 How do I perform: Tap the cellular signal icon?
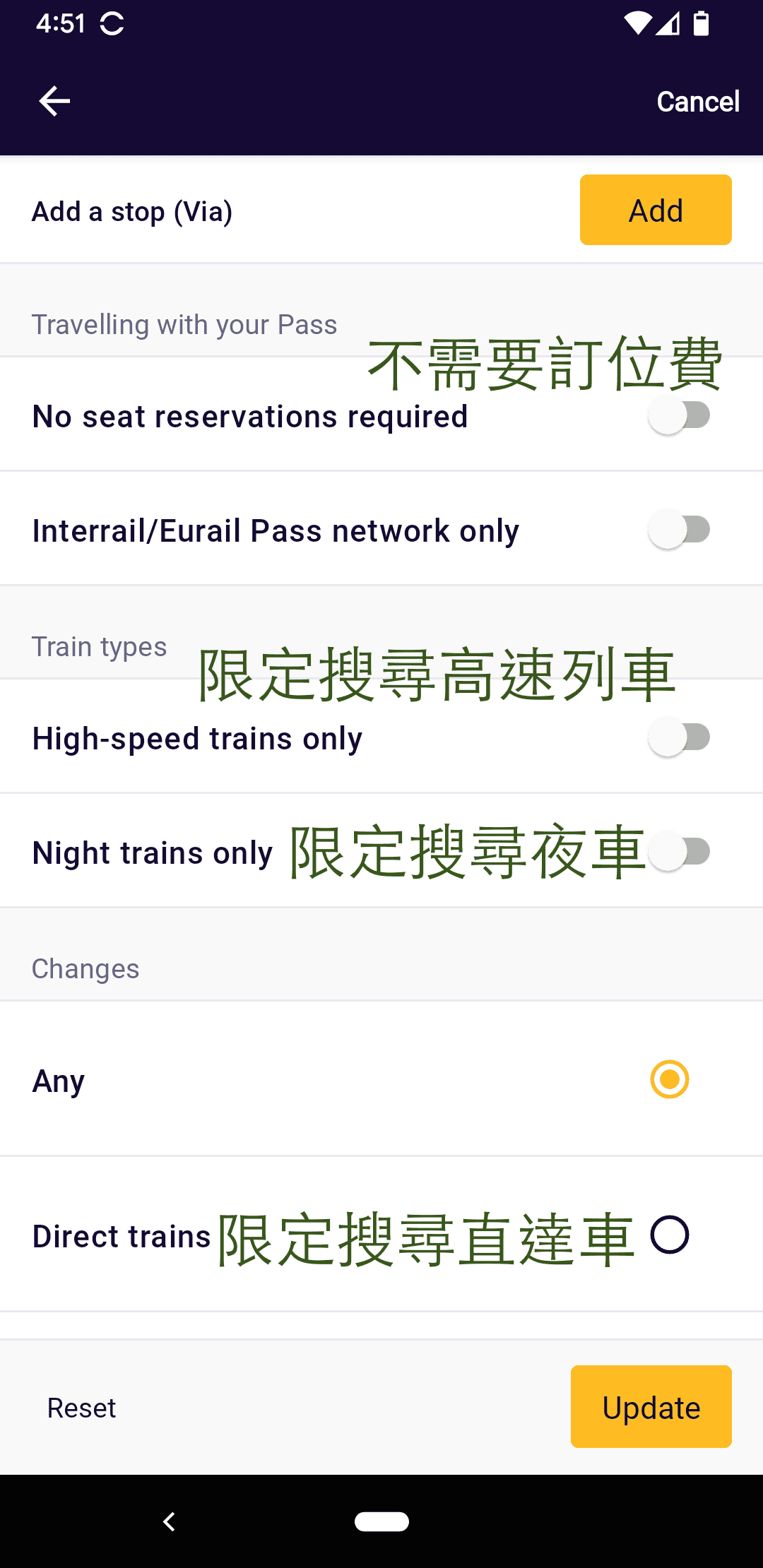pyautogui.click(x=668, y=23)
